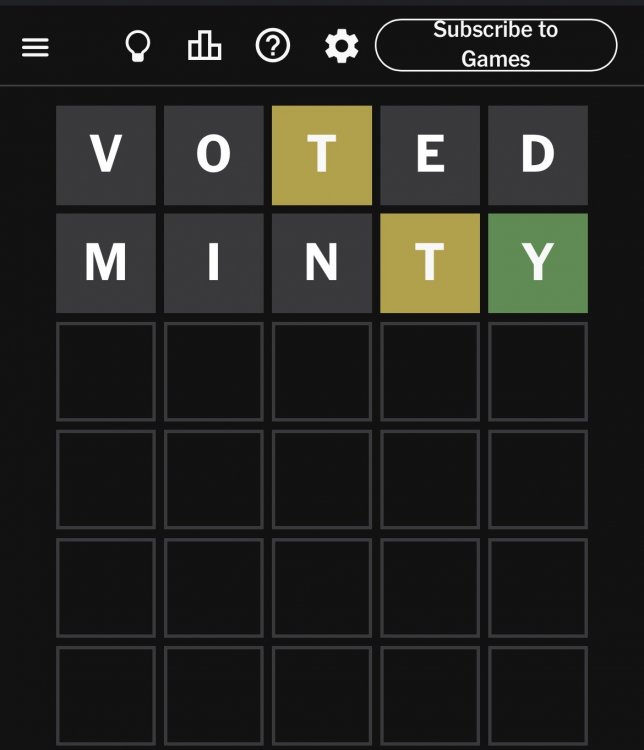This screenshot has width=644, height=750.
Task: Tap the Subscribe to Games button
Action: pyautogui.click(x=496, y=45)
